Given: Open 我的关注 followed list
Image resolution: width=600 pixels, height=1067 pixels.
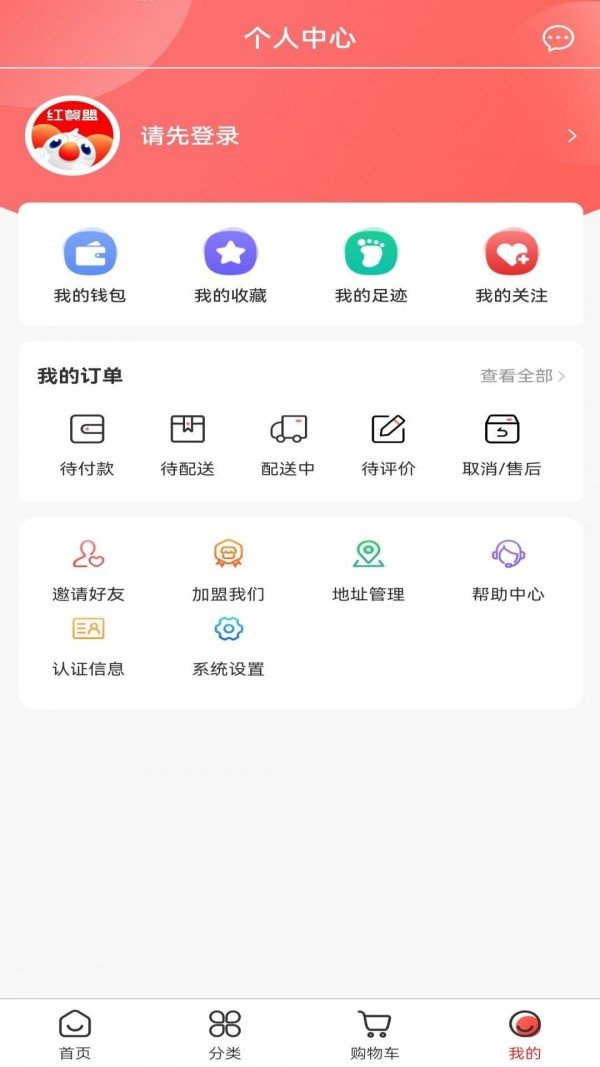Looking at the screenshot, I should tap(511, 266).
